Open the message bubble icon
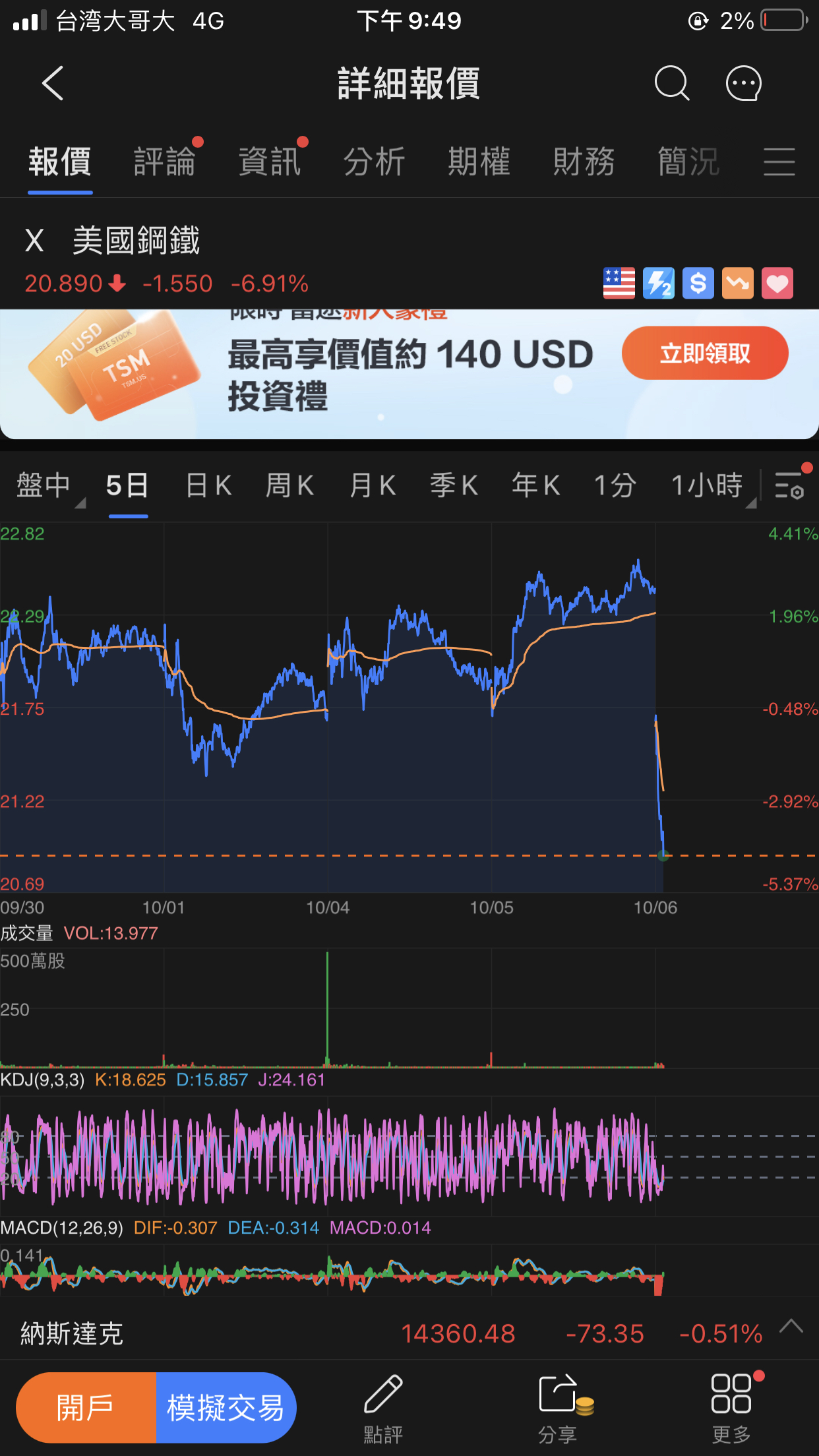This screenshot has height=1456, width=819. click(x=743, y=84)
